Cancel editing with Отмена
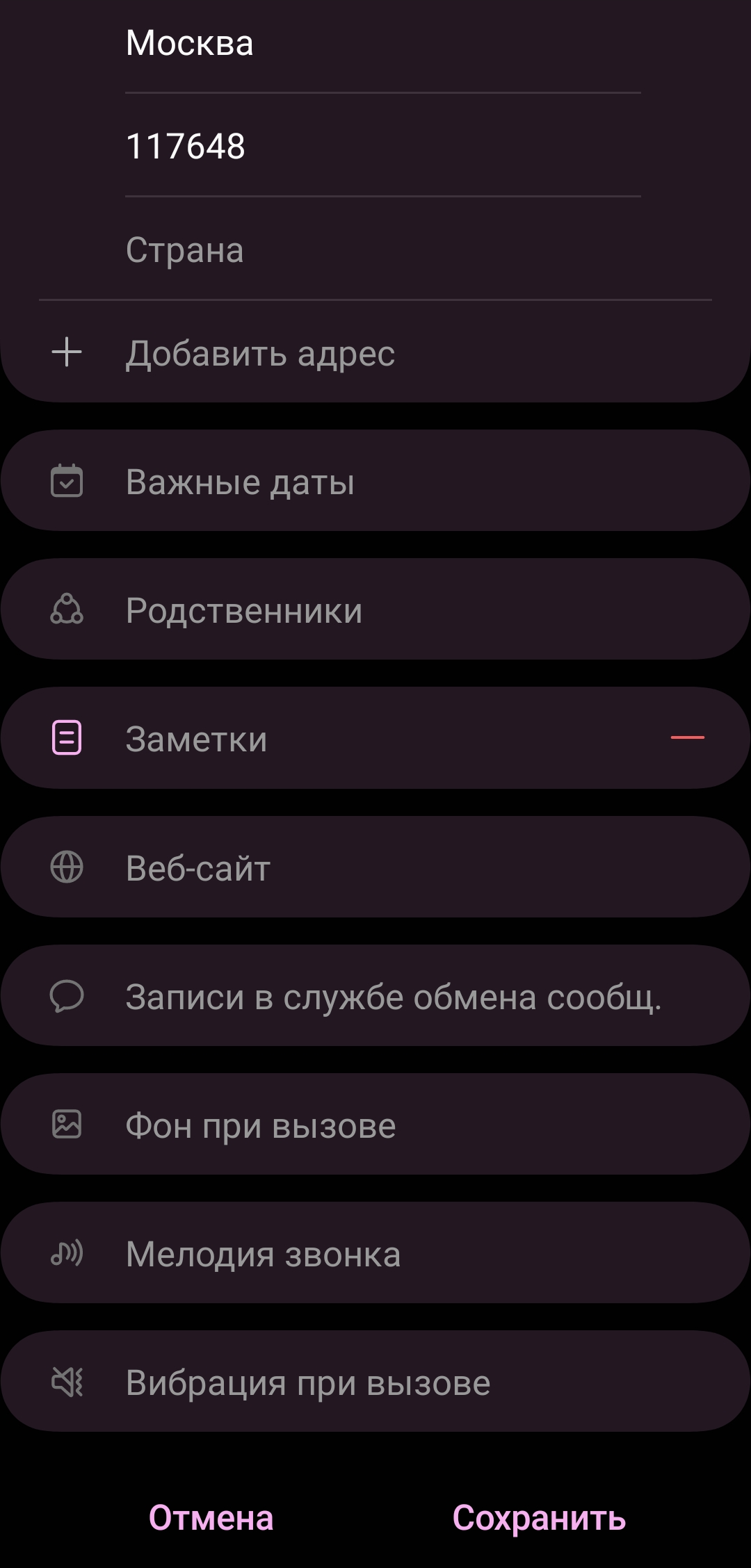The height and width of the screenshot is (1568, 751). click(x=211, y=1518)
